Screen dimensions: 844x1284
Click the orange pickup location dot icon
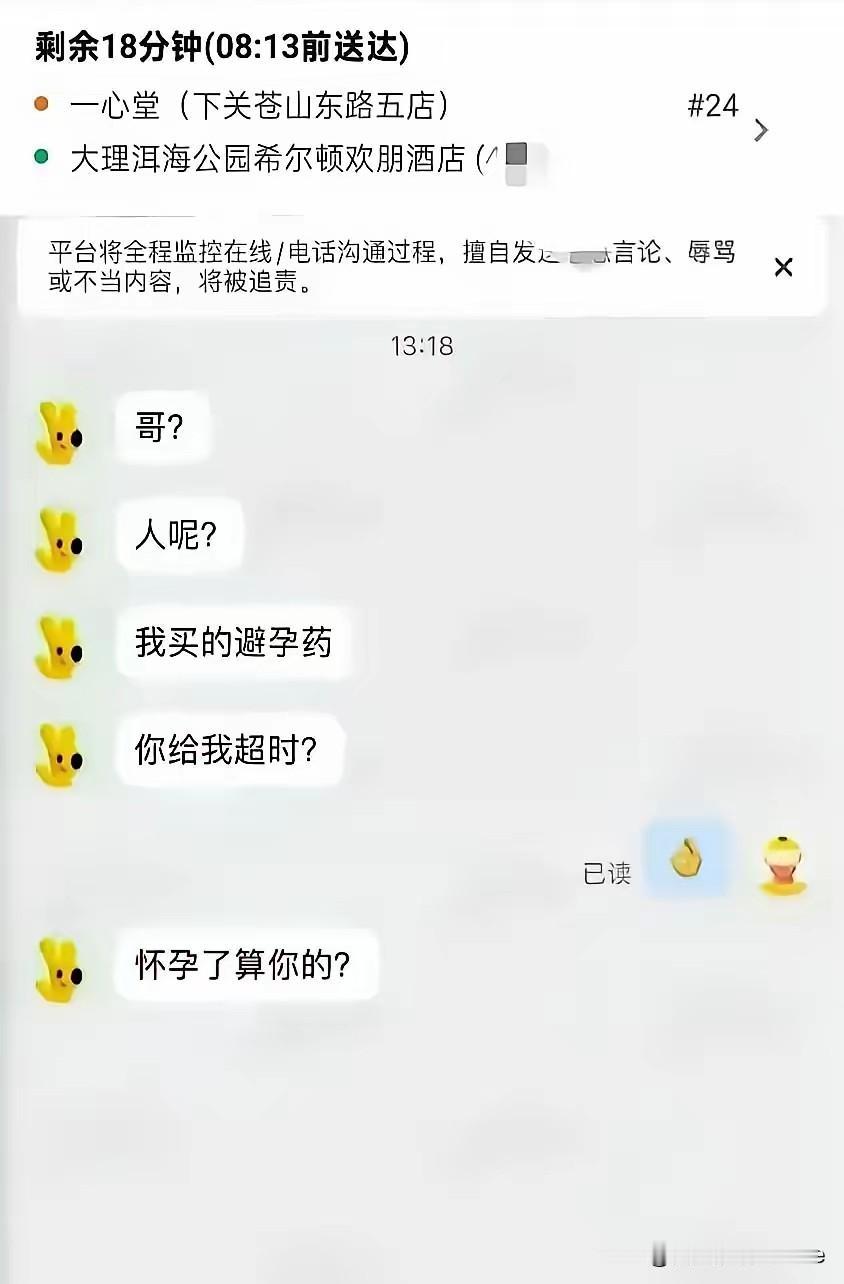pyautogui.click(x=40, y=102)
